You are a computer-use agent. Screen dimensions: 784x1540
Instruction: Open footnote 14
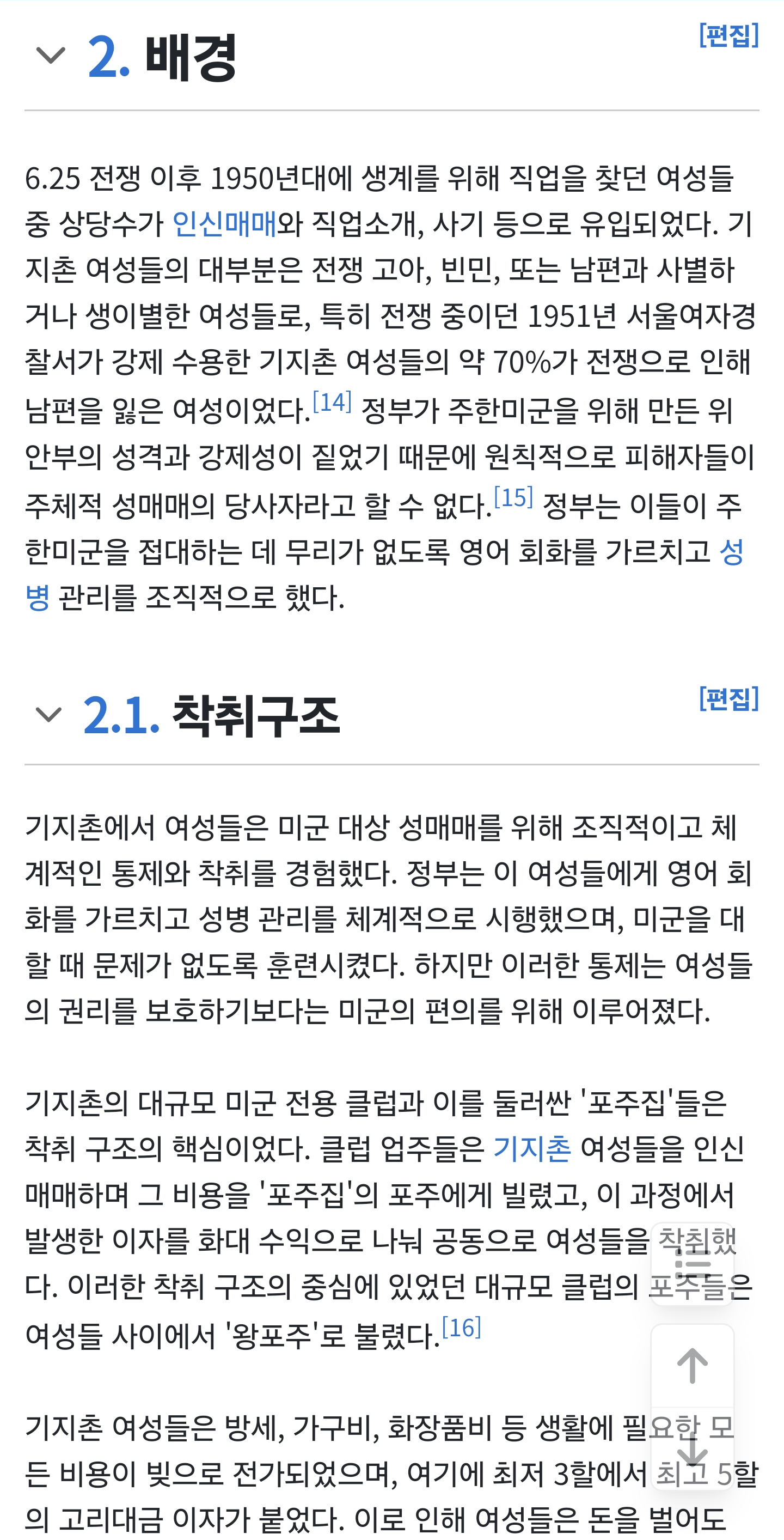click(x=332, y=403)
